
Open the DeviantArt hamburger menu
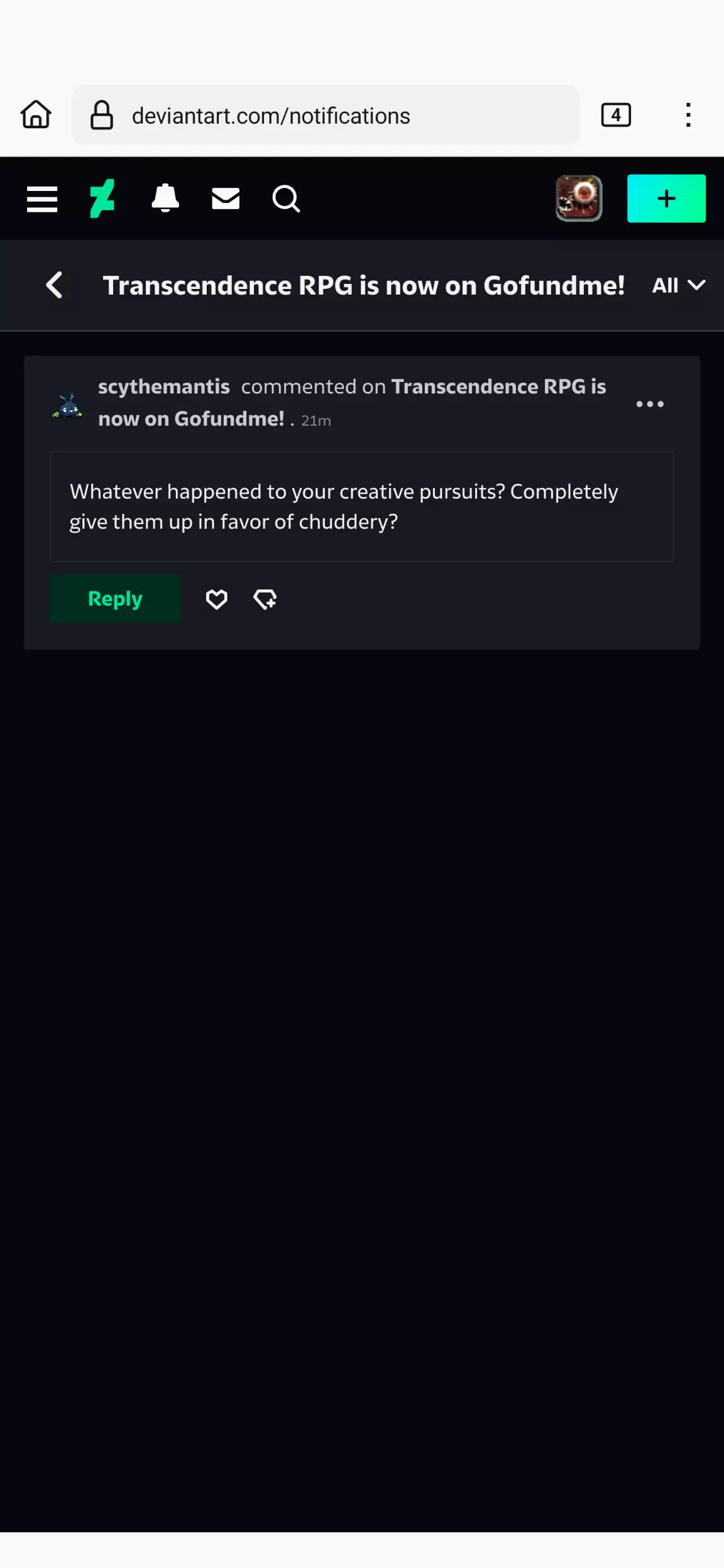(x=42, y=199)
